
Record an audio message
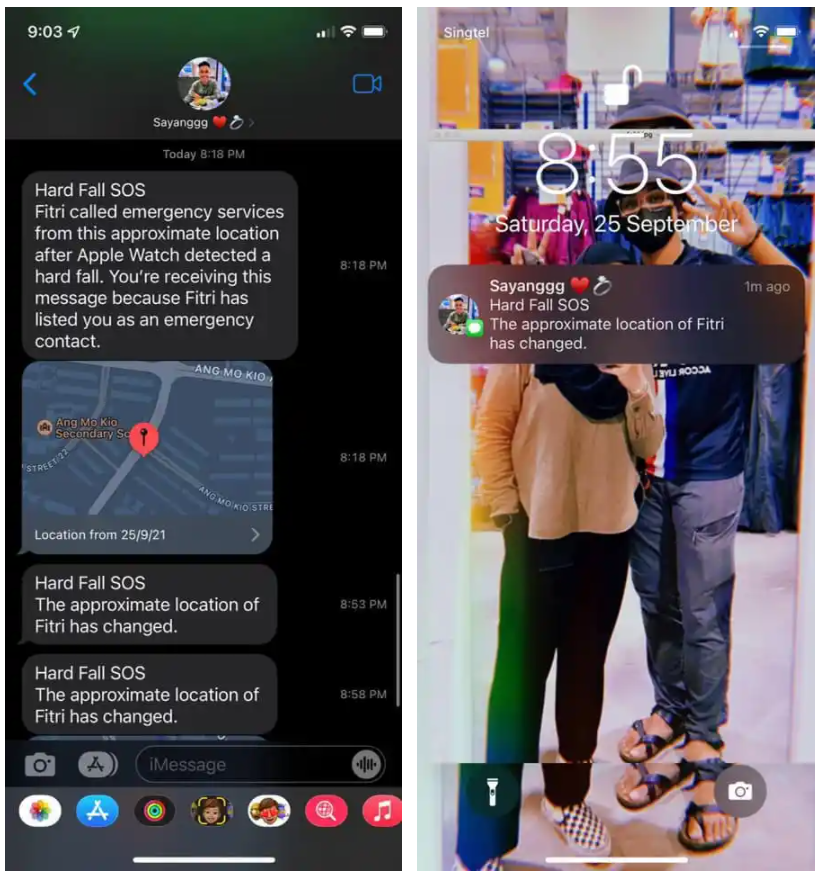(x=367, y=765)
